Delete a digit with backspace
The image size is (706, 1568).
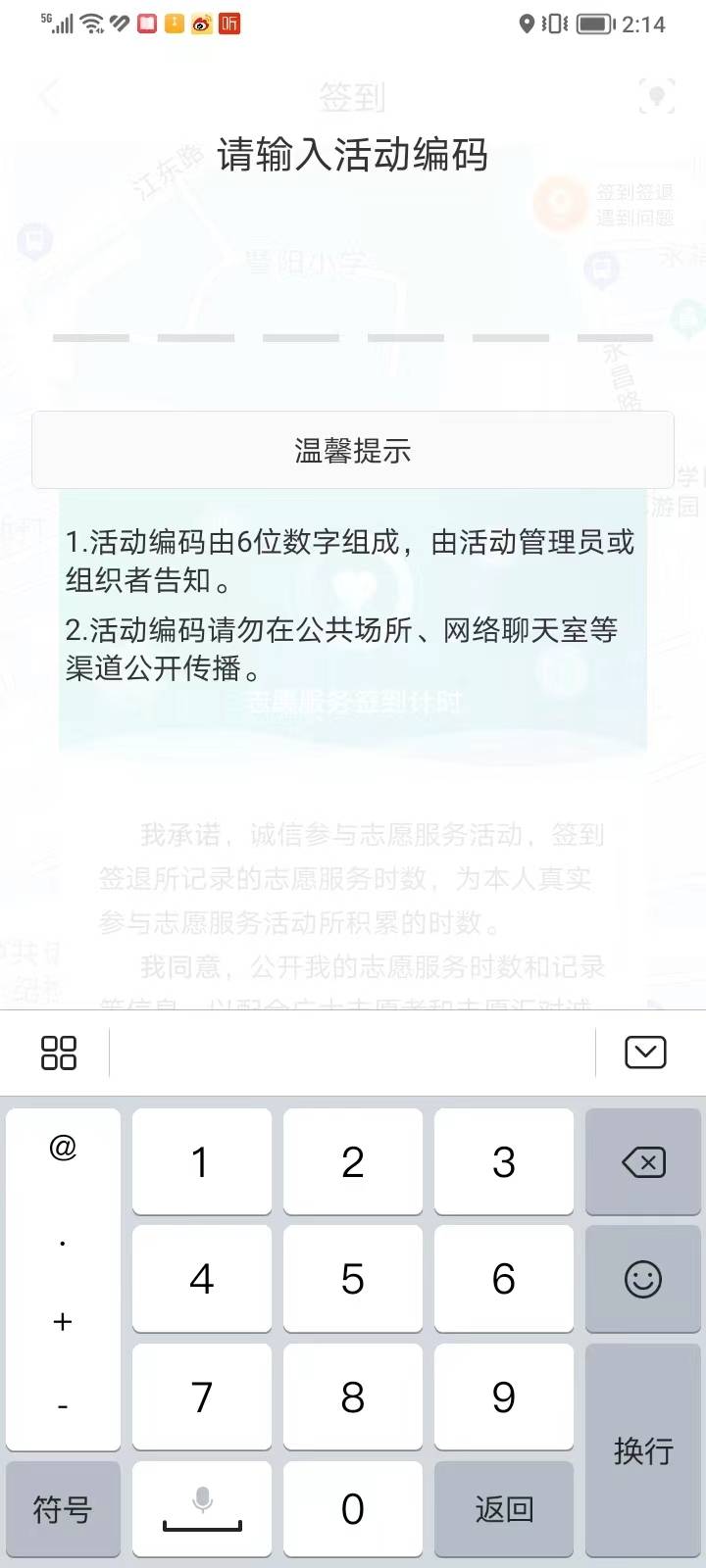[x=643, y=1162]
